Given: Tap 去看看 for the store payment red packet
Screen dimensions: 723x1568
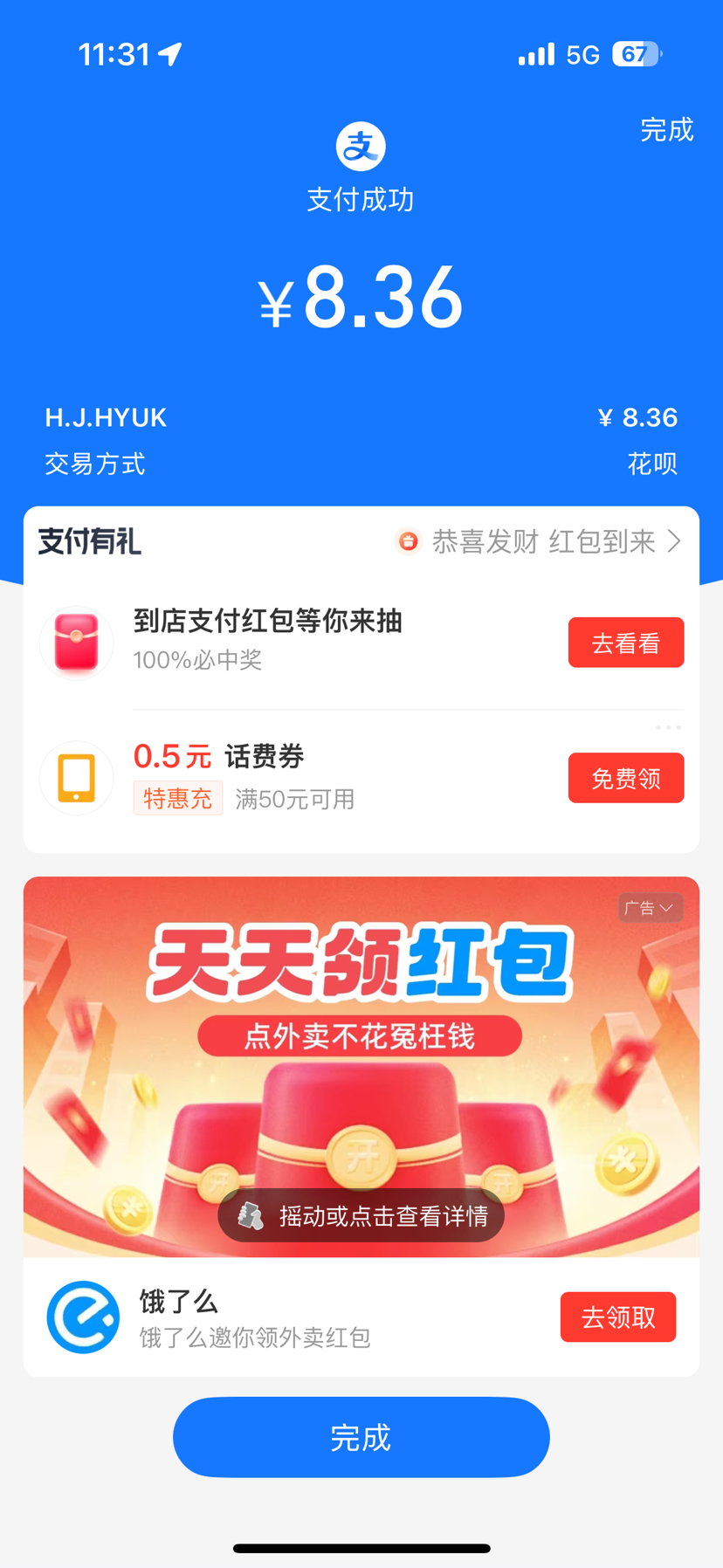Looking at the screenshot, I should [625, 643].
